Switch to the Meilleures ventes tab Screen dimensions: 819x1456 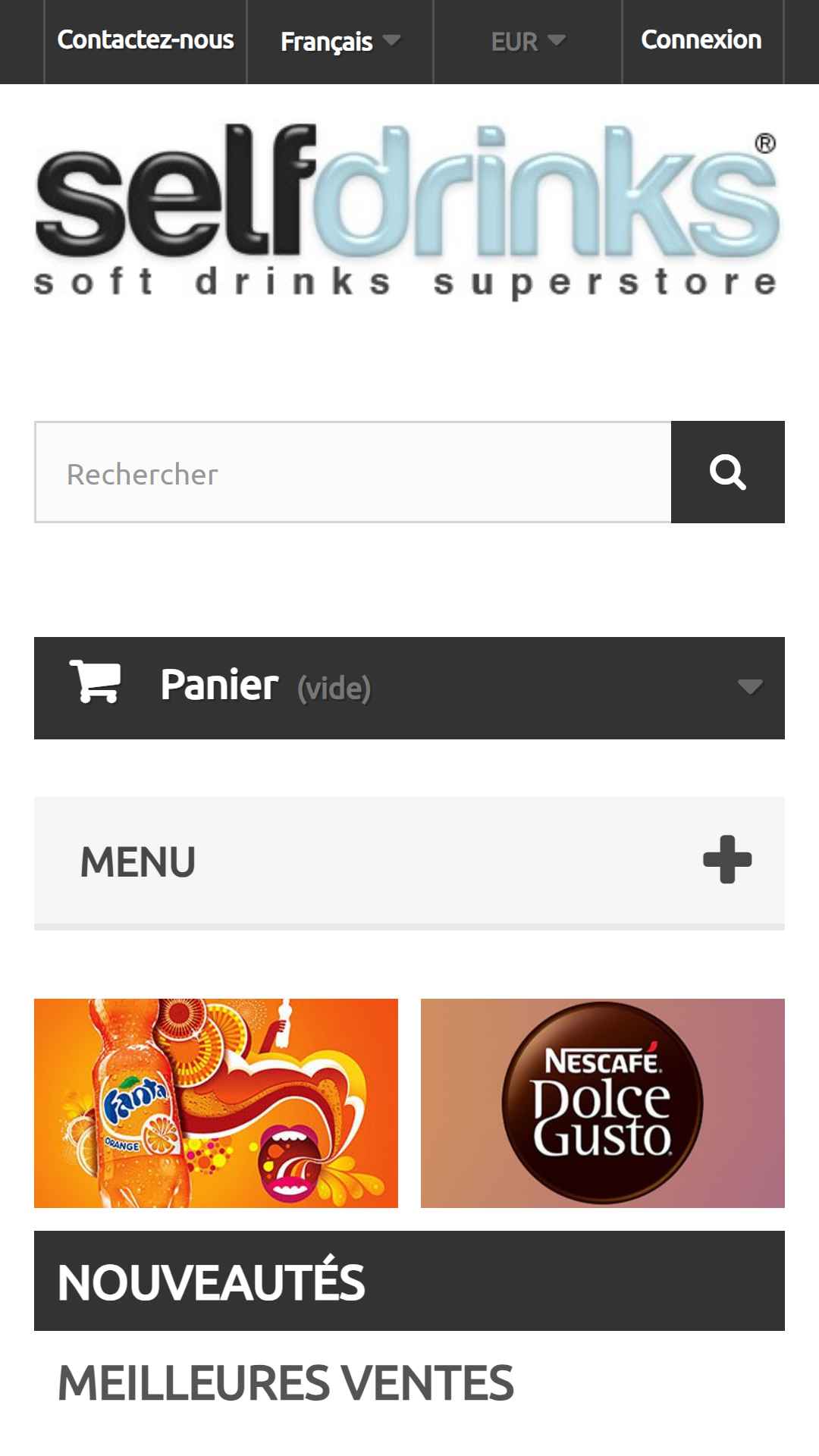[x=286, y=1382]
